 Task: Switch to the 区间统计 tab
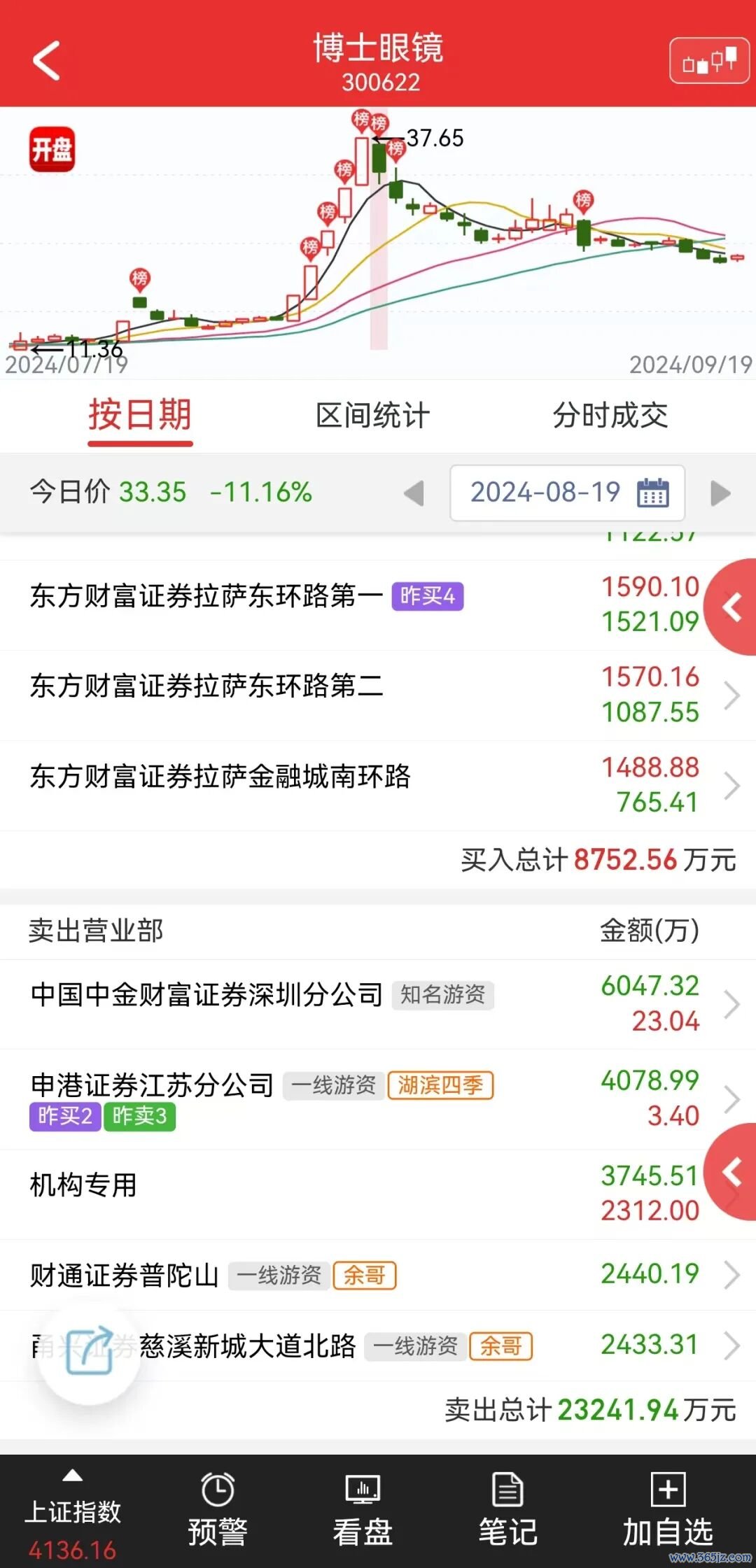372,416
